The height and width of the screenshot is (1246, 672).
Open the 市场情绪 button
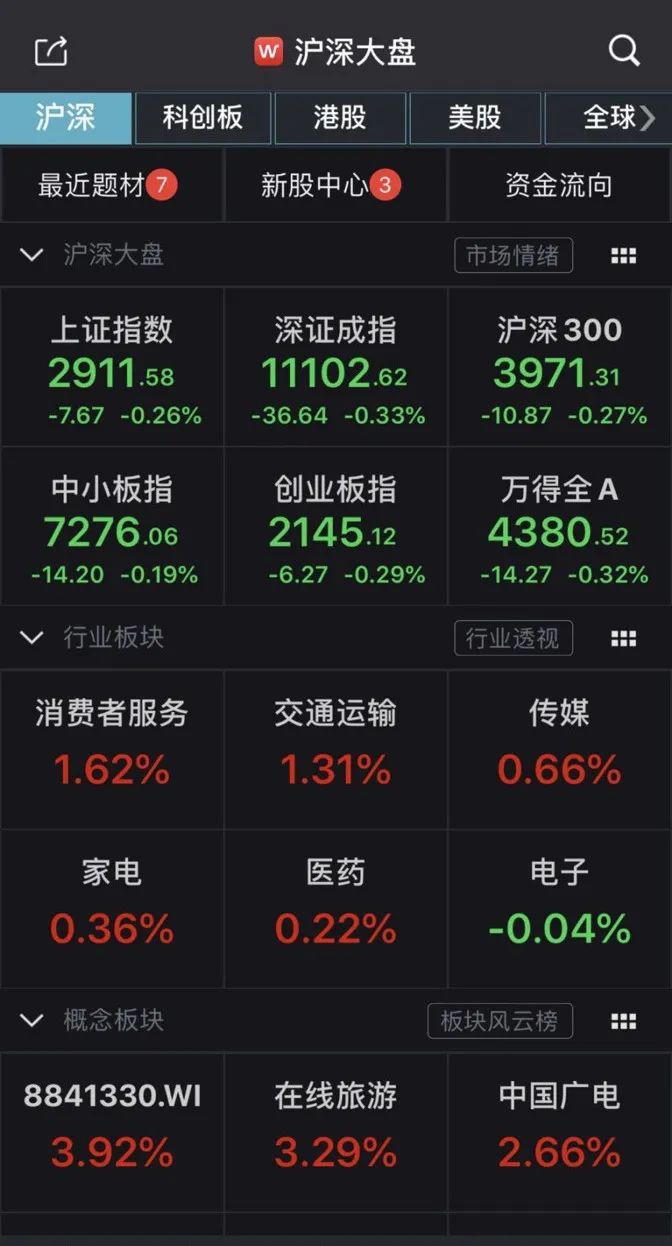pyautogui.click(x=513, y=256)
